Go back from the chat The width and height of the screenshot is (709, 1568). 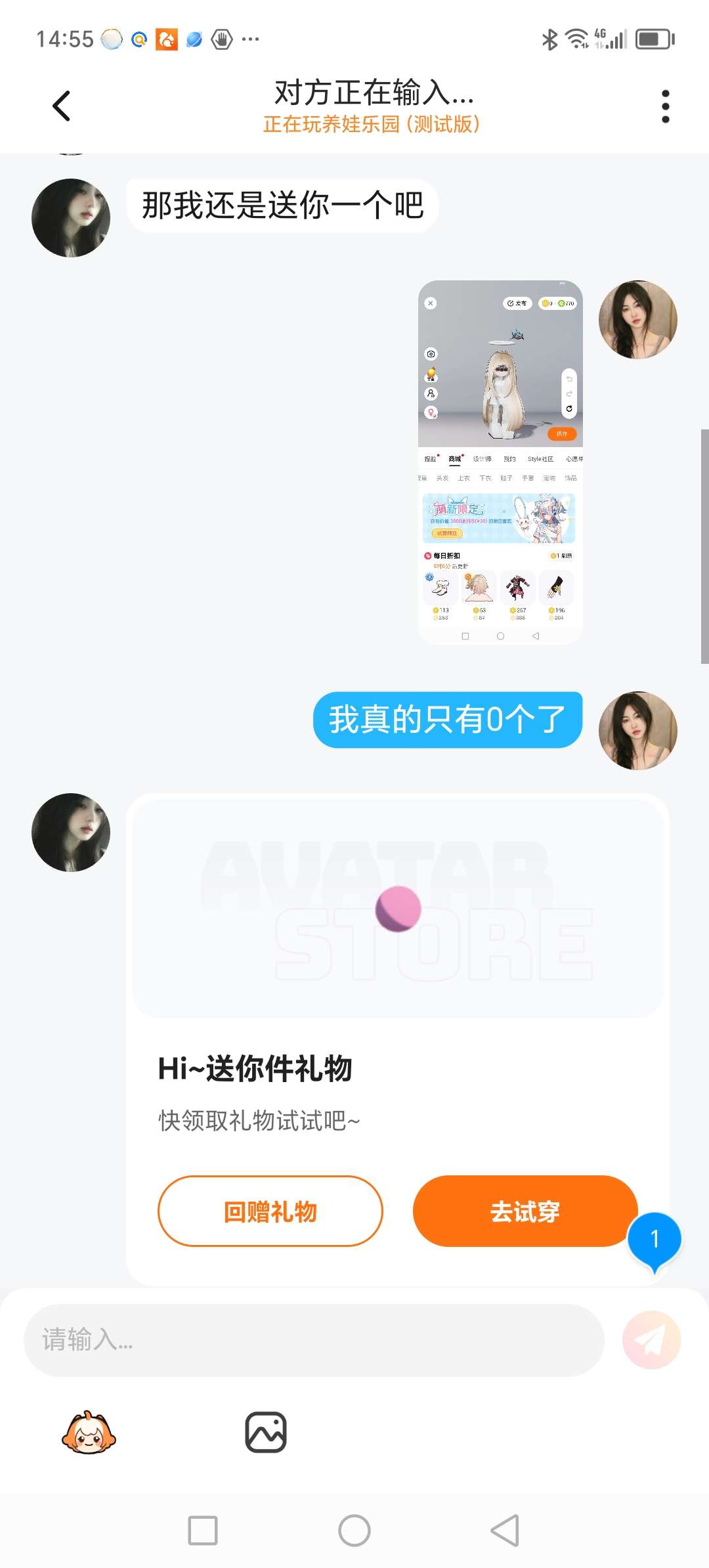(x=62, y=106)
